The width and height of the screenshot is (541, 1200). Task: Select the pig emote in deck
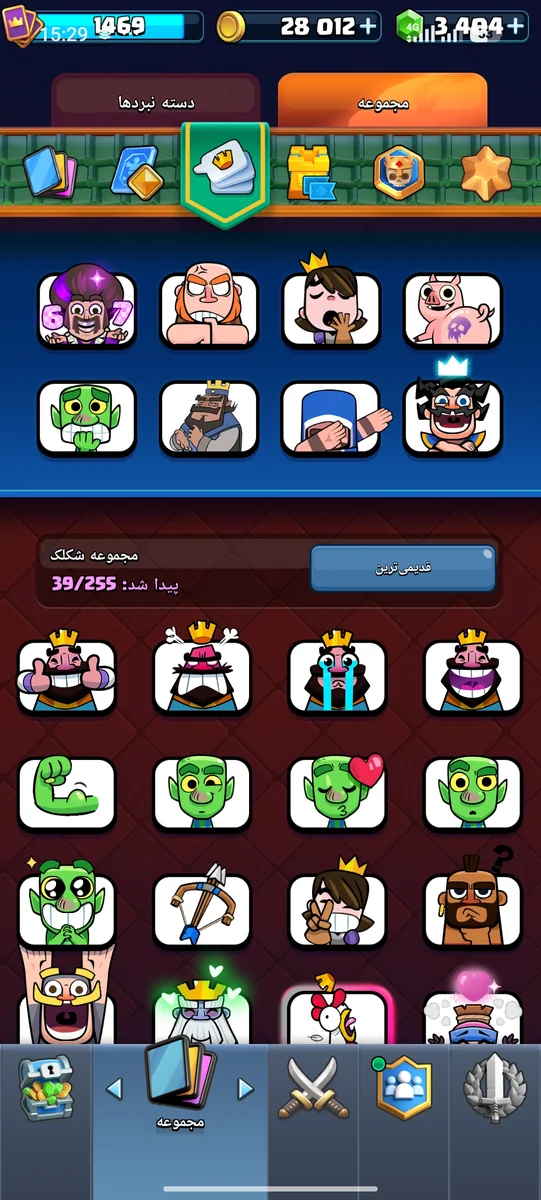(x=453, y=310)
